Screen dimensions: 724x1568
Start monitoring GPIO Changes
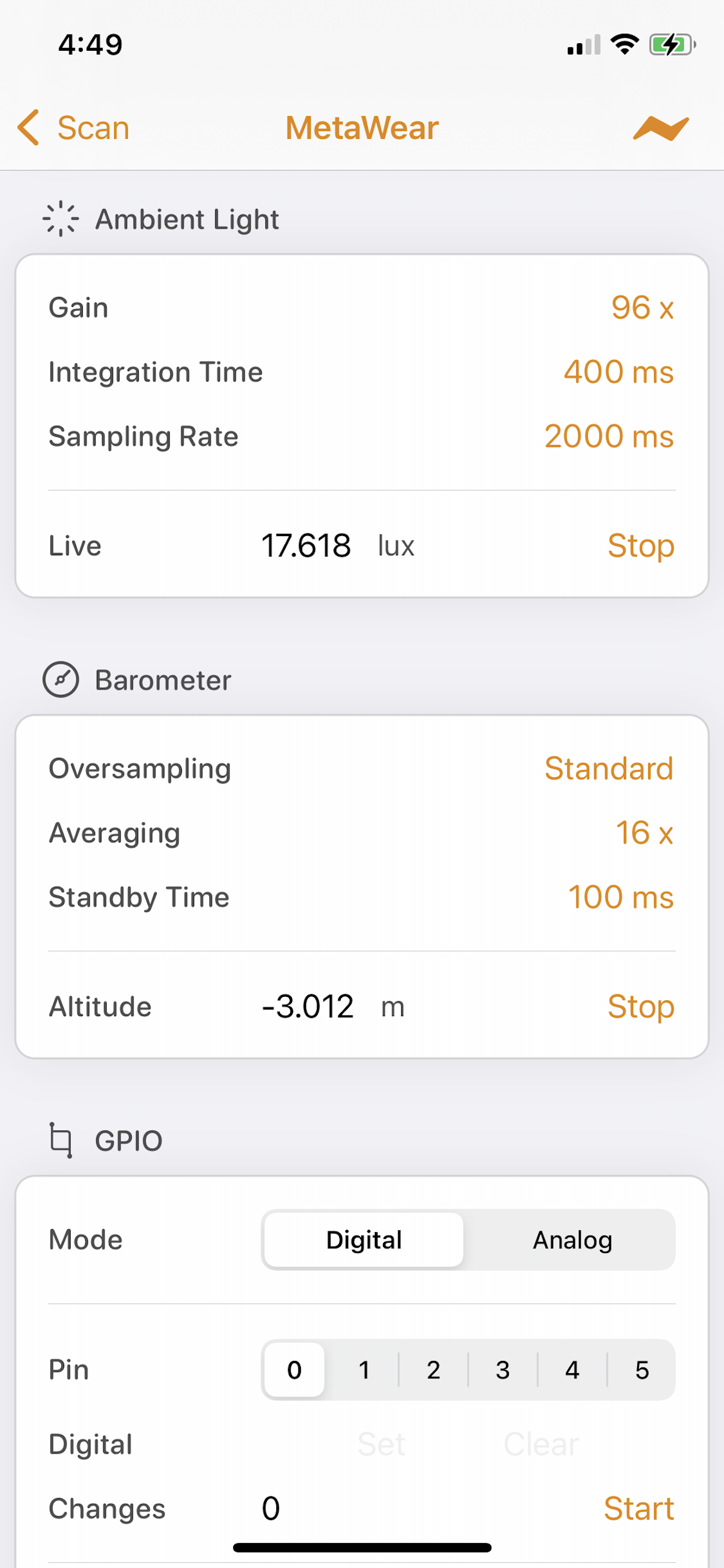(639, 1508)
